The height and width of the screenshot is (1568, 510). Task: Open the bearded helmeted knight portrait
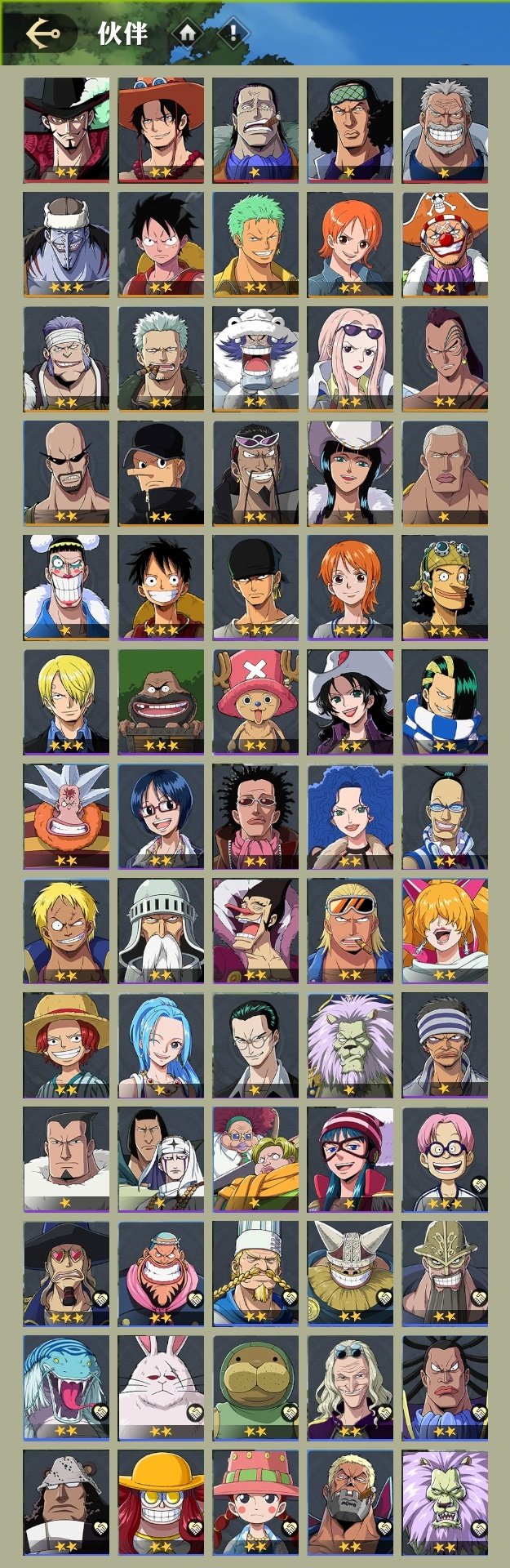pyautogui.click(x=161, y=929)
